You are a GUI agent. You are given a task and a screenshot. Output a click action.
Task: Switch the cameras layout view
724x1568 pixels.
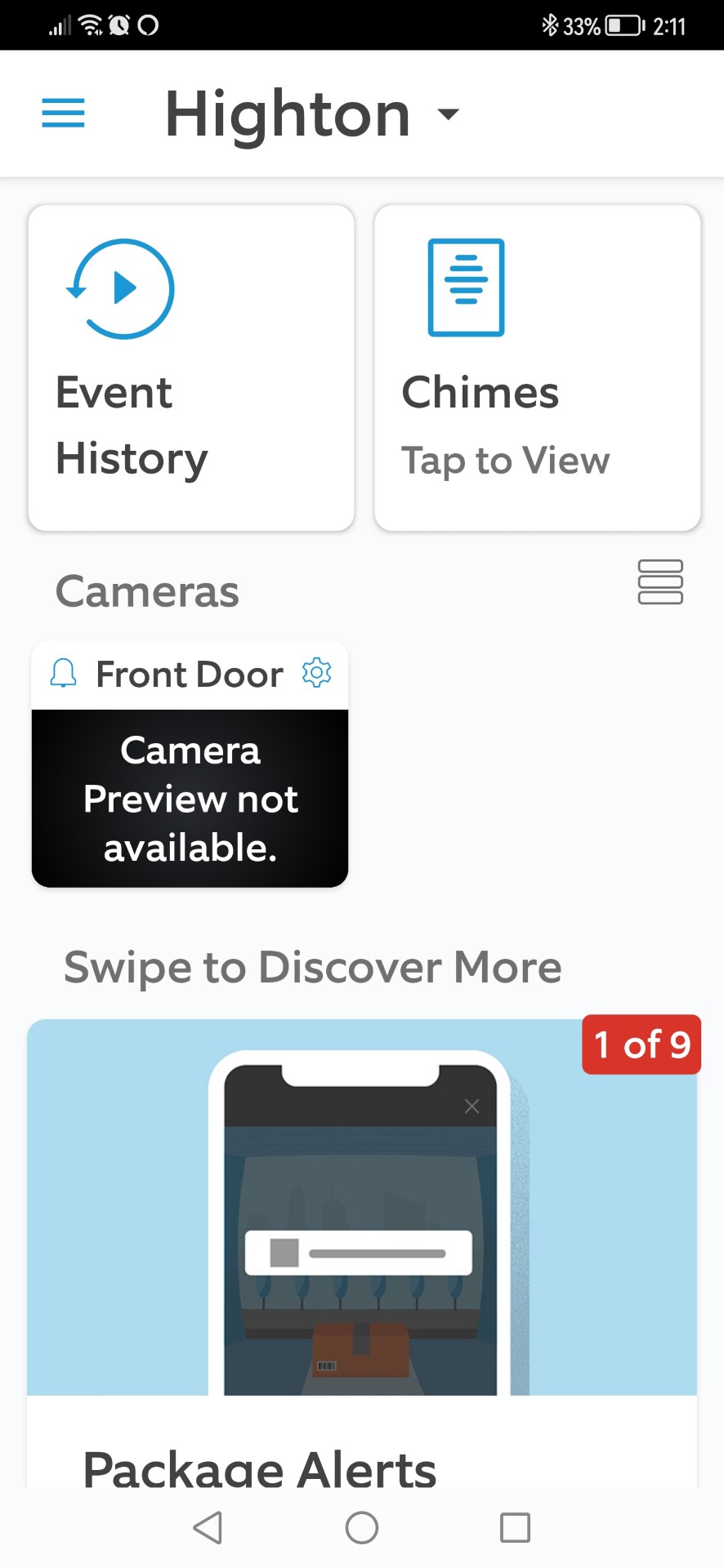pyautogui.click(x=660, y=582)
